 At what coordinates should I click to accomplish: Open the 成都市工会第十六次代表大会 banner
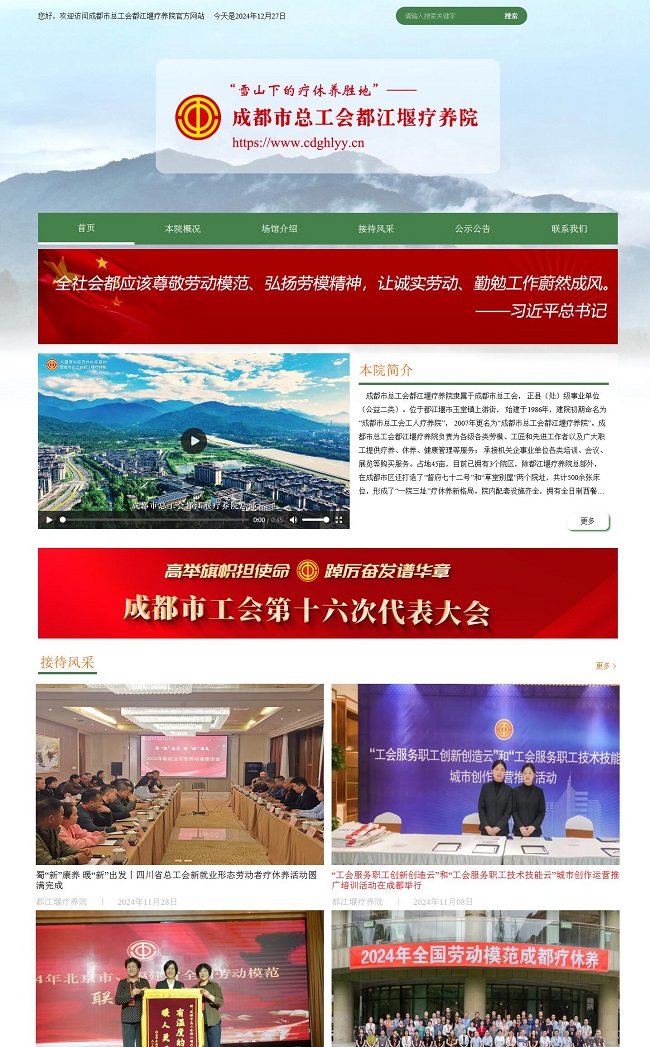point(328,593)
